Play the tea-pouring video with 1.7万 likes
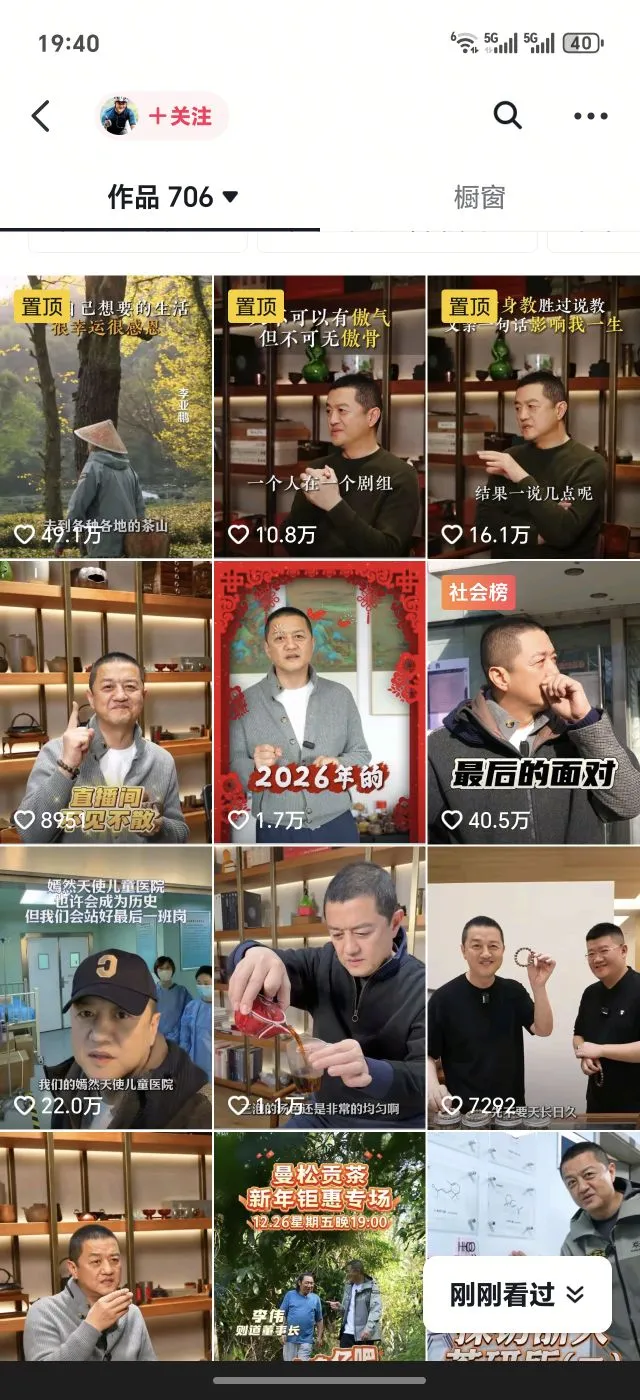 (319, 988)
